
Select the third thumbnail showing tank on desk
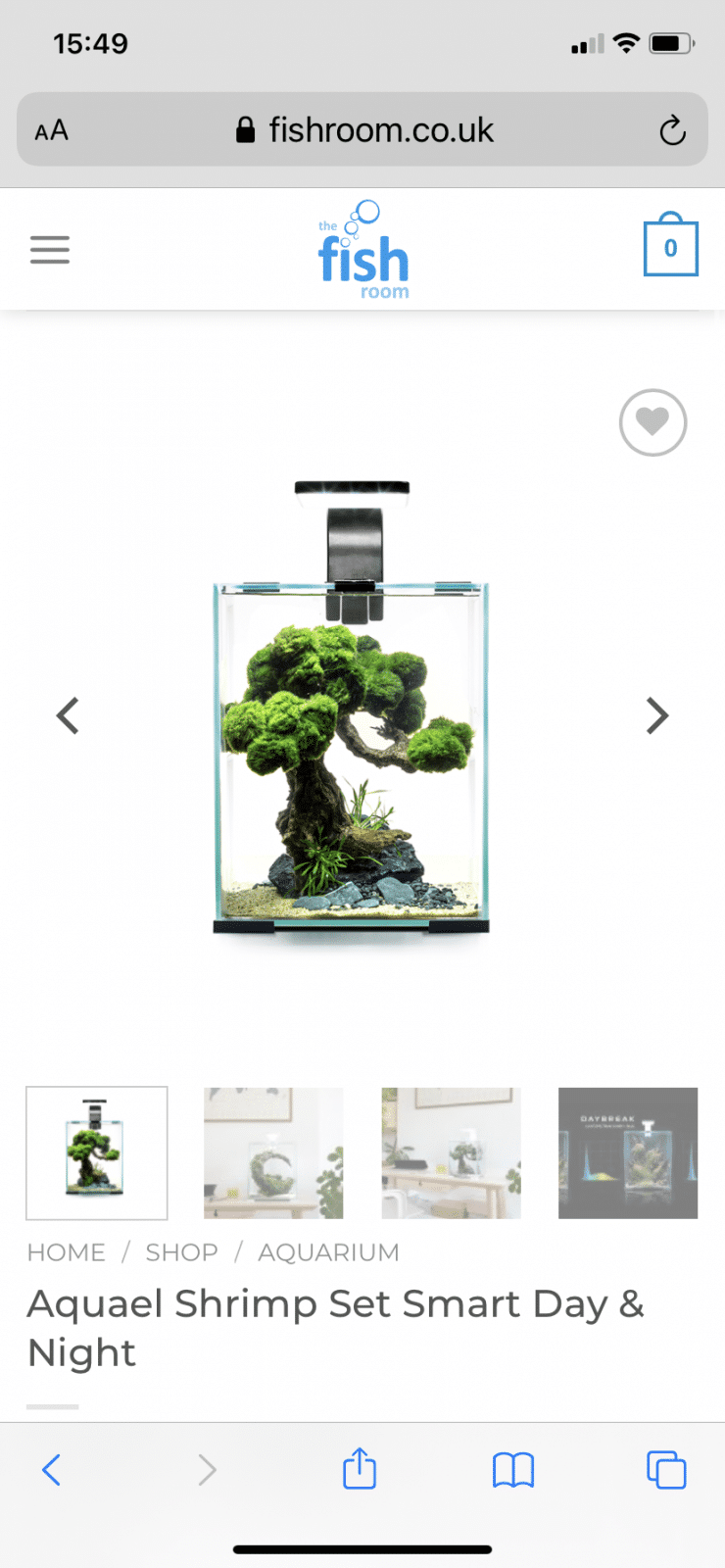pos(451,1152)
